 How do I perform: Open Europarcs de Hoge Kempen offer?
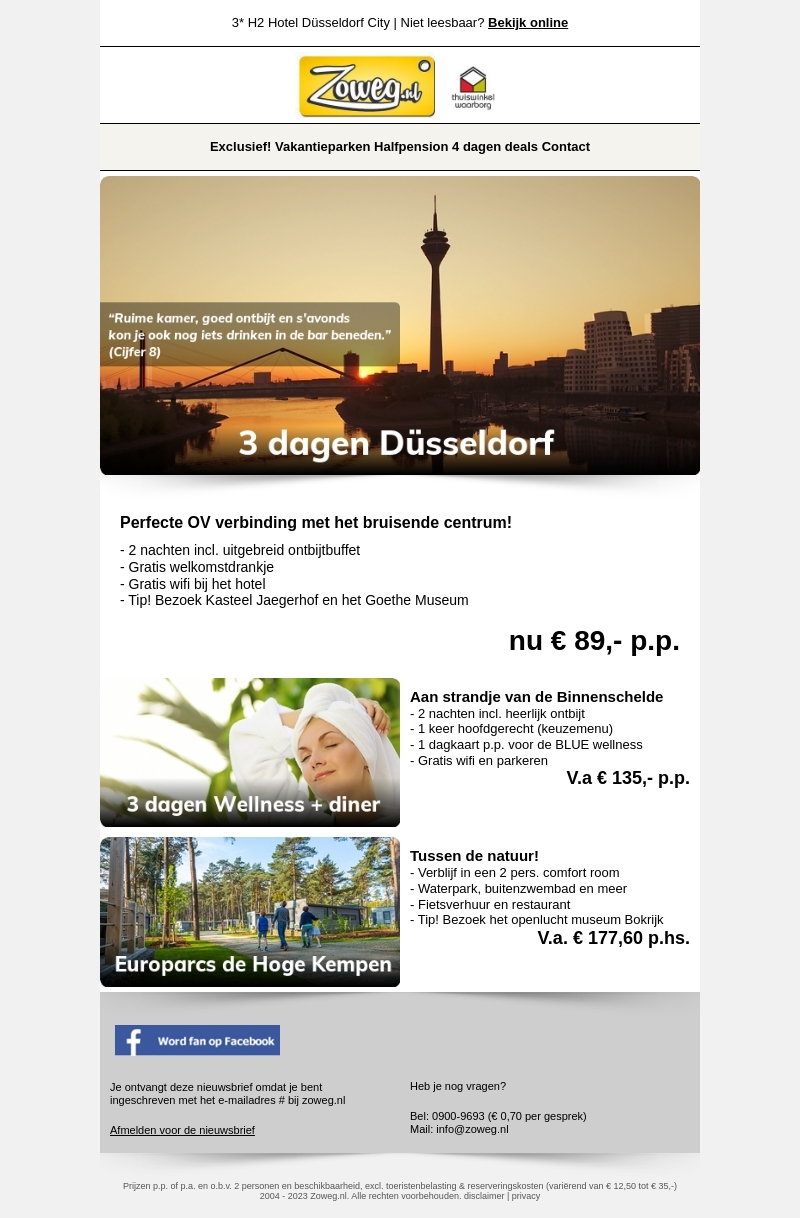click(250, 912)
